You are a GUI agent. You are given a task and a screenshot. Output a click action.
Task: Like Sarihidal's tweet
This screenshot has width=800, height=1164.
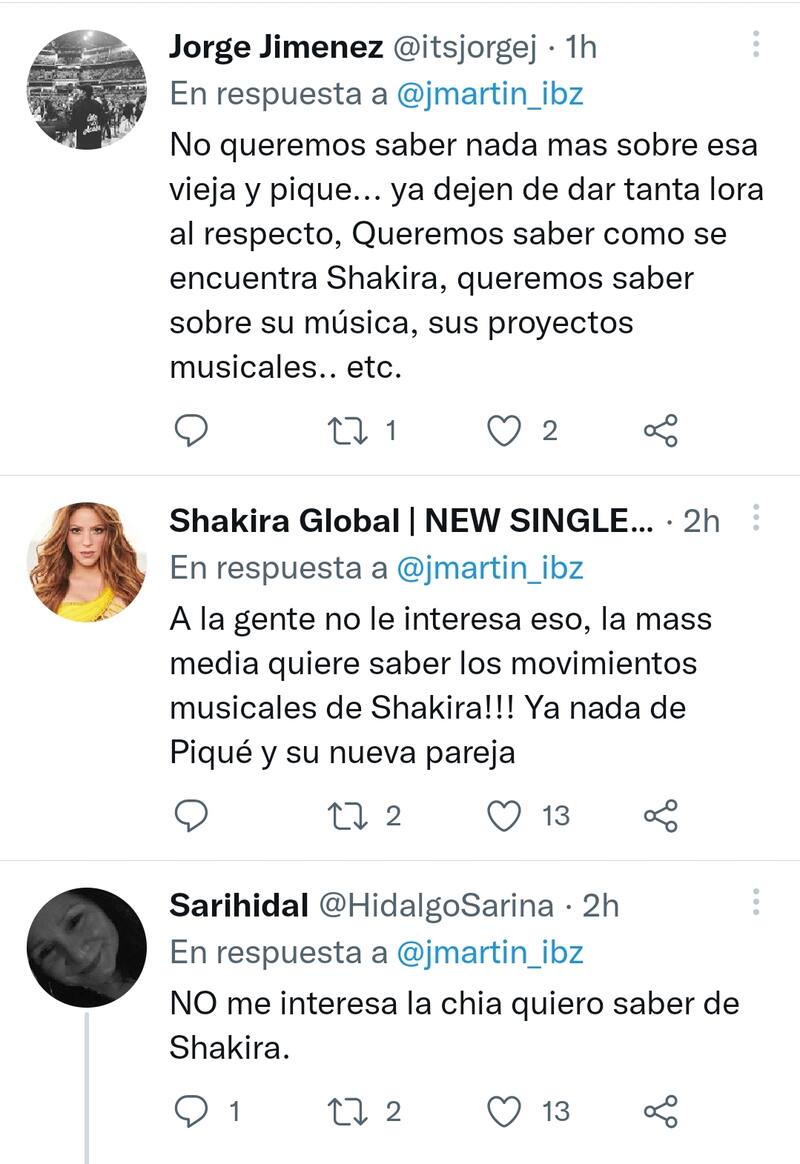tap(505, 1110)
